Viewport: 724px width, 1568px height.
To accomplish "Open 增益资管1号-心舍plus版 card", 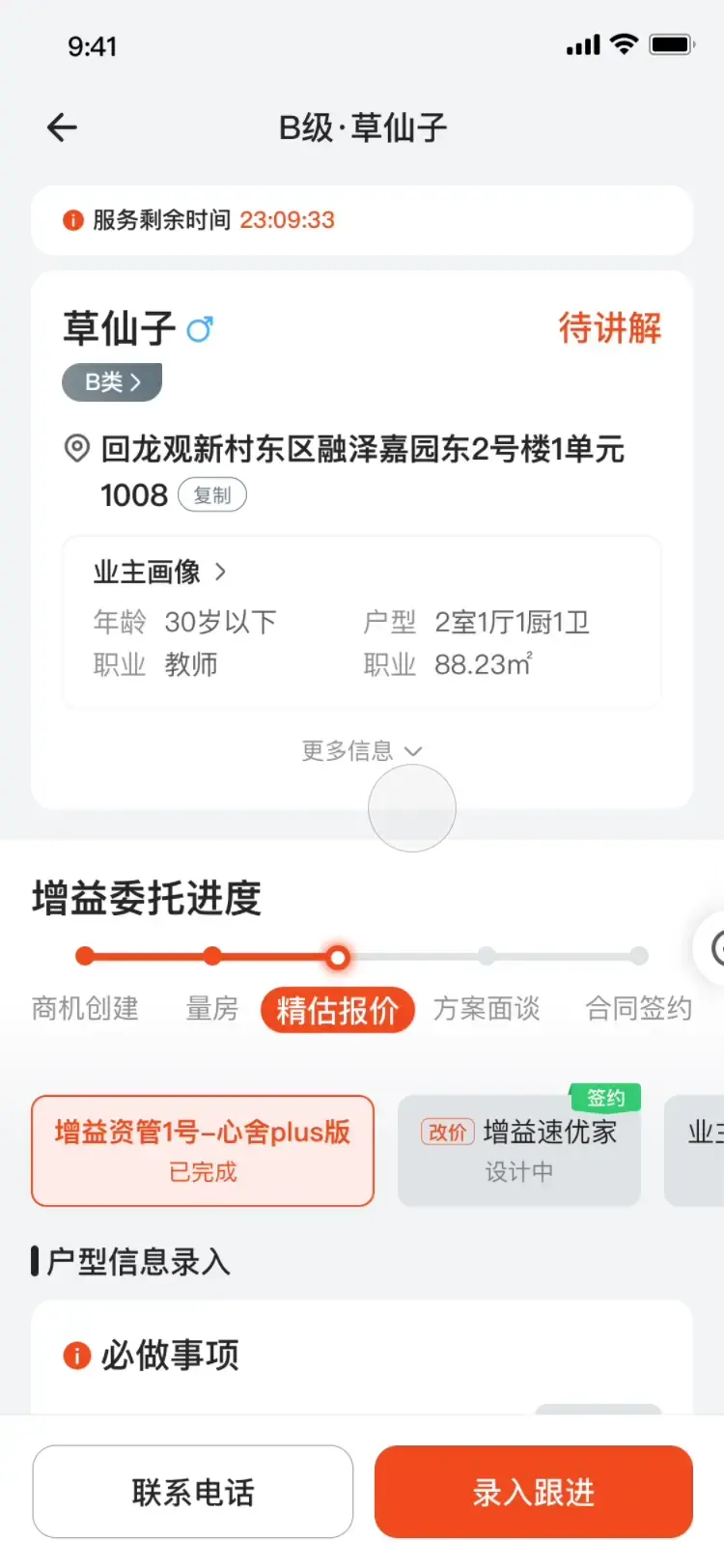I will (x=203, y=1150).
